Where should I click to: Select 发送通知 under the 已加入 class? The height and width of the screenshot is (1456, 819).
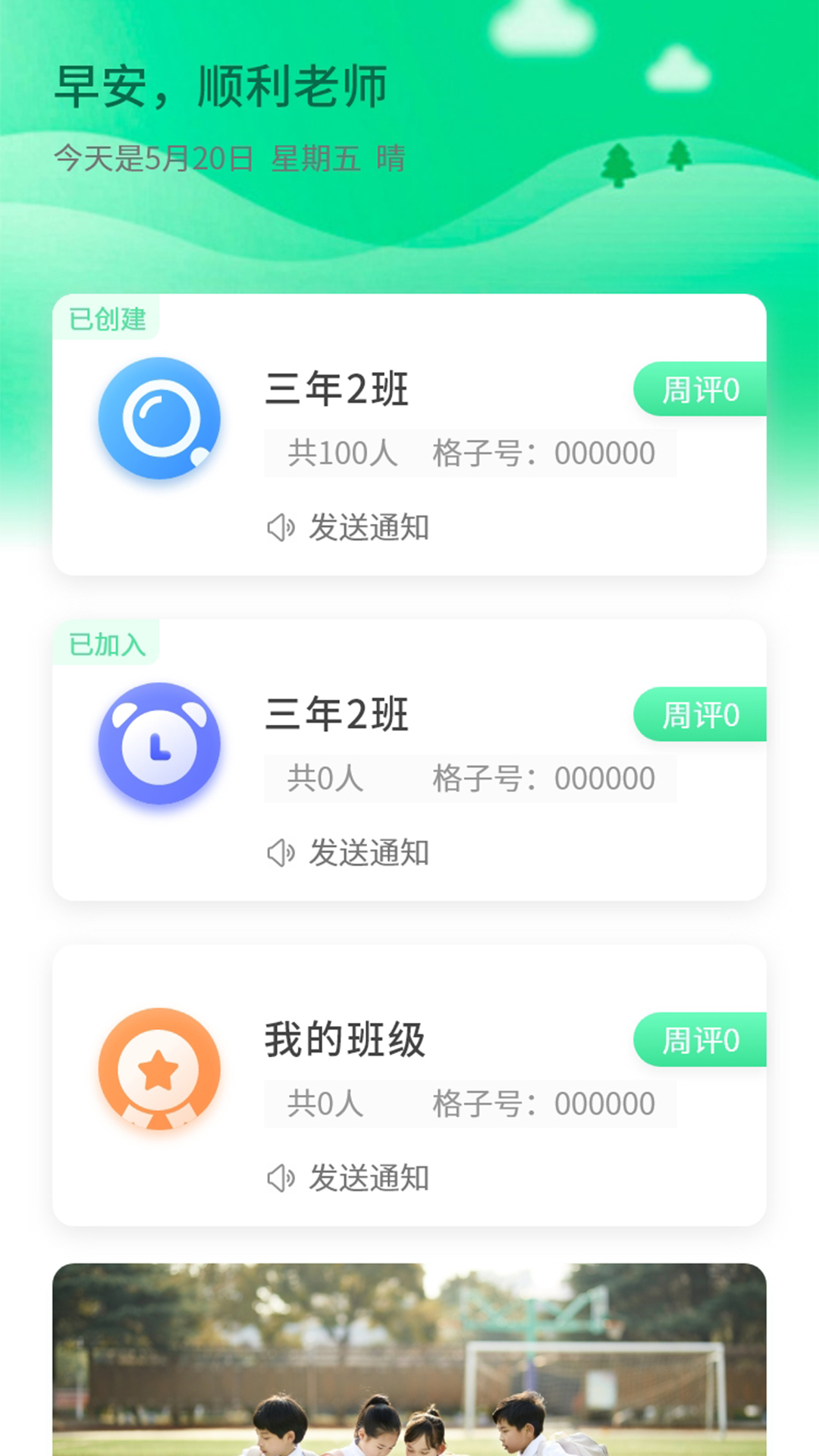tap(349, 853)
